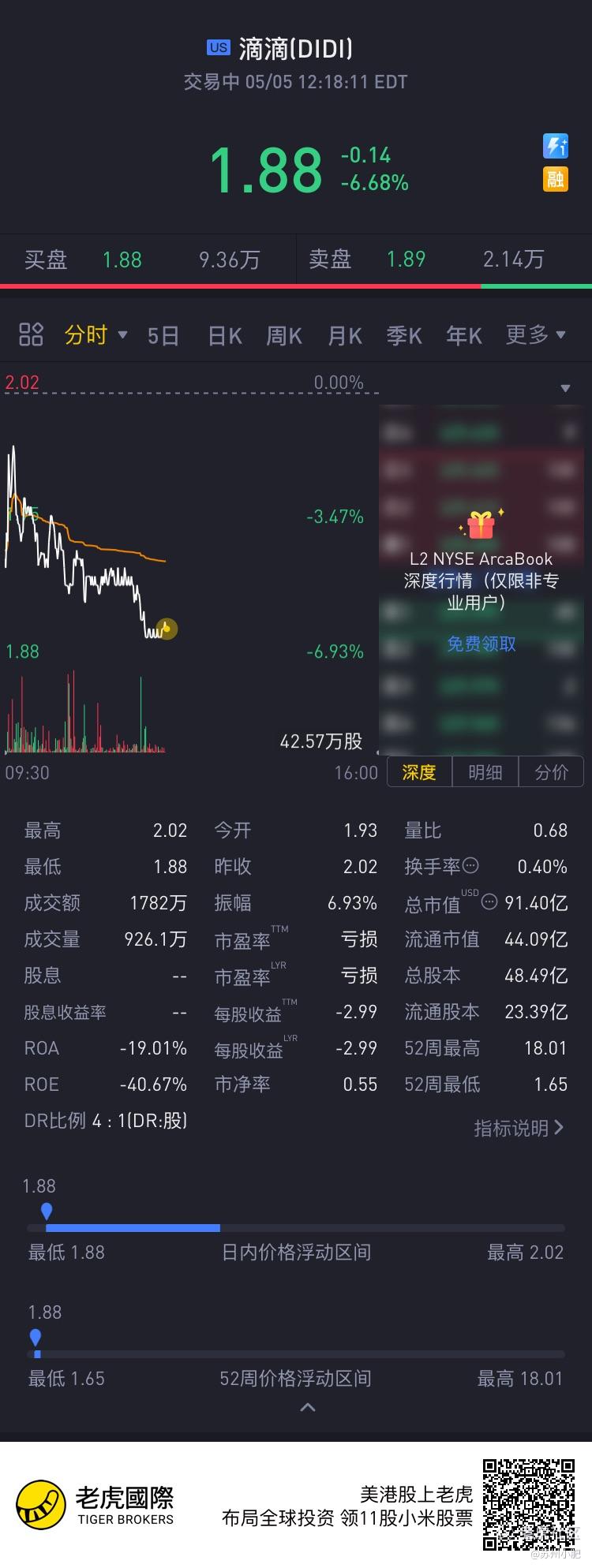This screenshot has width=592, height=1568.
Task: Select the 周K chart tab
Action: pyautogui.click(x=284, y=335)
